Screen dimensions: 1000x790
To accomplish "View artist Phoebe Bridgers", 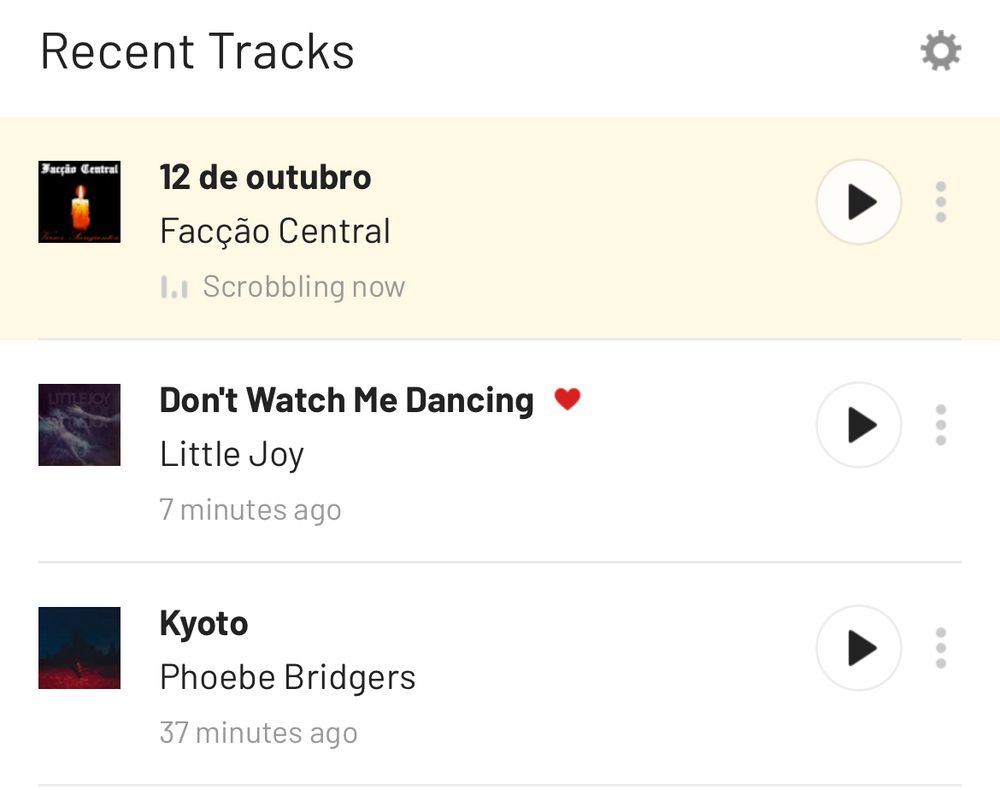I will point(287,677).
